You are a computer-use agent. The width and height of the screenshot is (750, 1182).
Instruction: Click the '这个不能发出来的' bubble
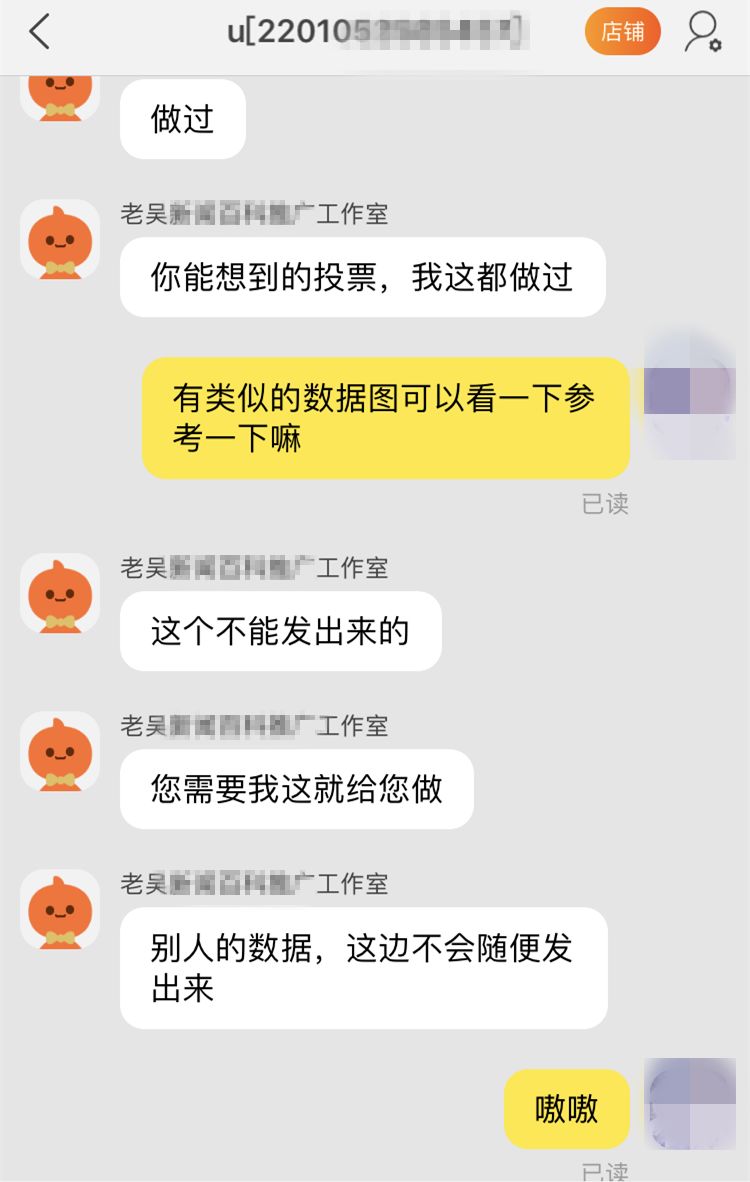pos(281,630)
